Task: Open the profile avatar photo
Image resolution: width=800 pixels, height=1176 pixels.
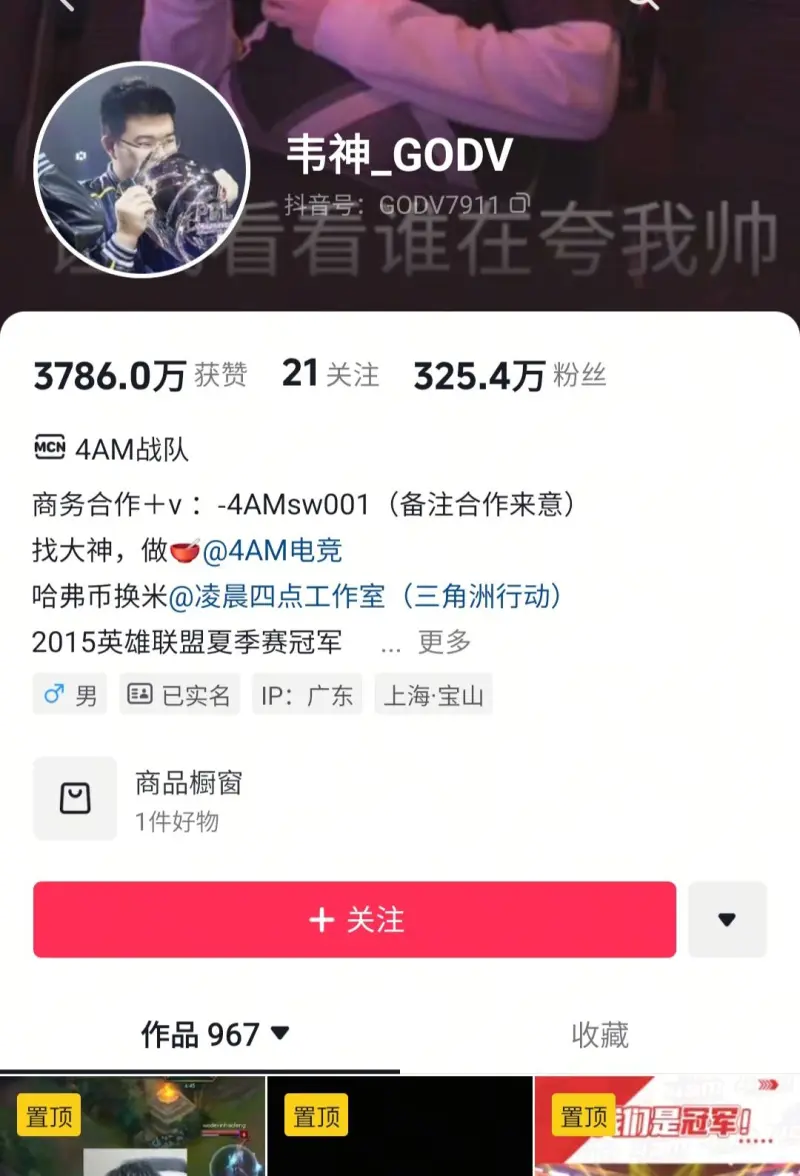Action: (141, 169)
